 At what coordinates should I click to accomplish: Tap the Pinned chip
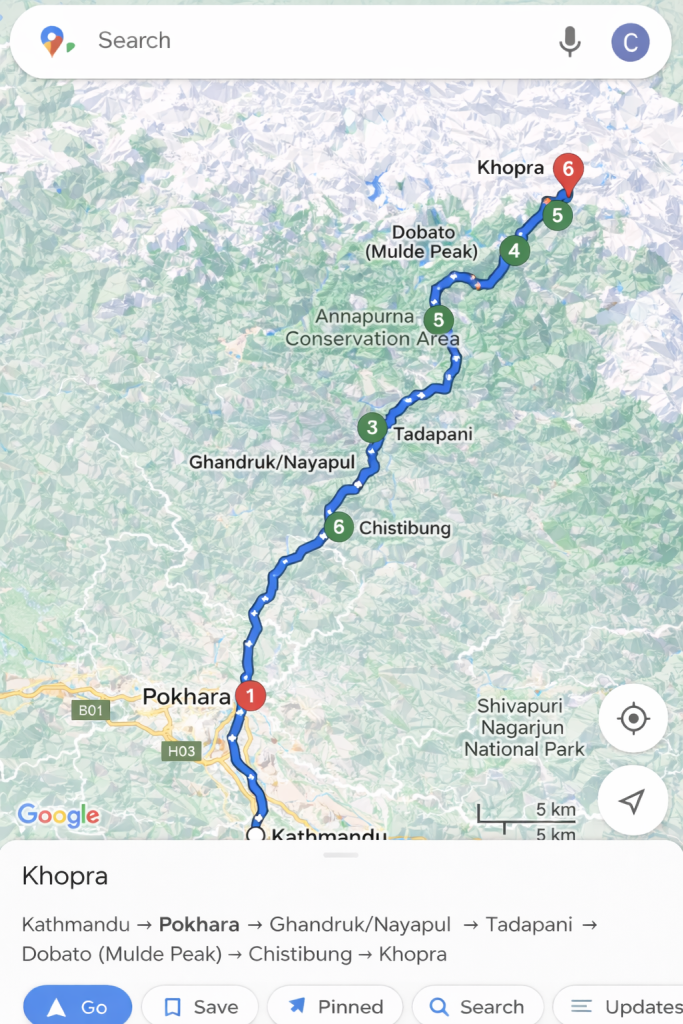pos(335,1006)
